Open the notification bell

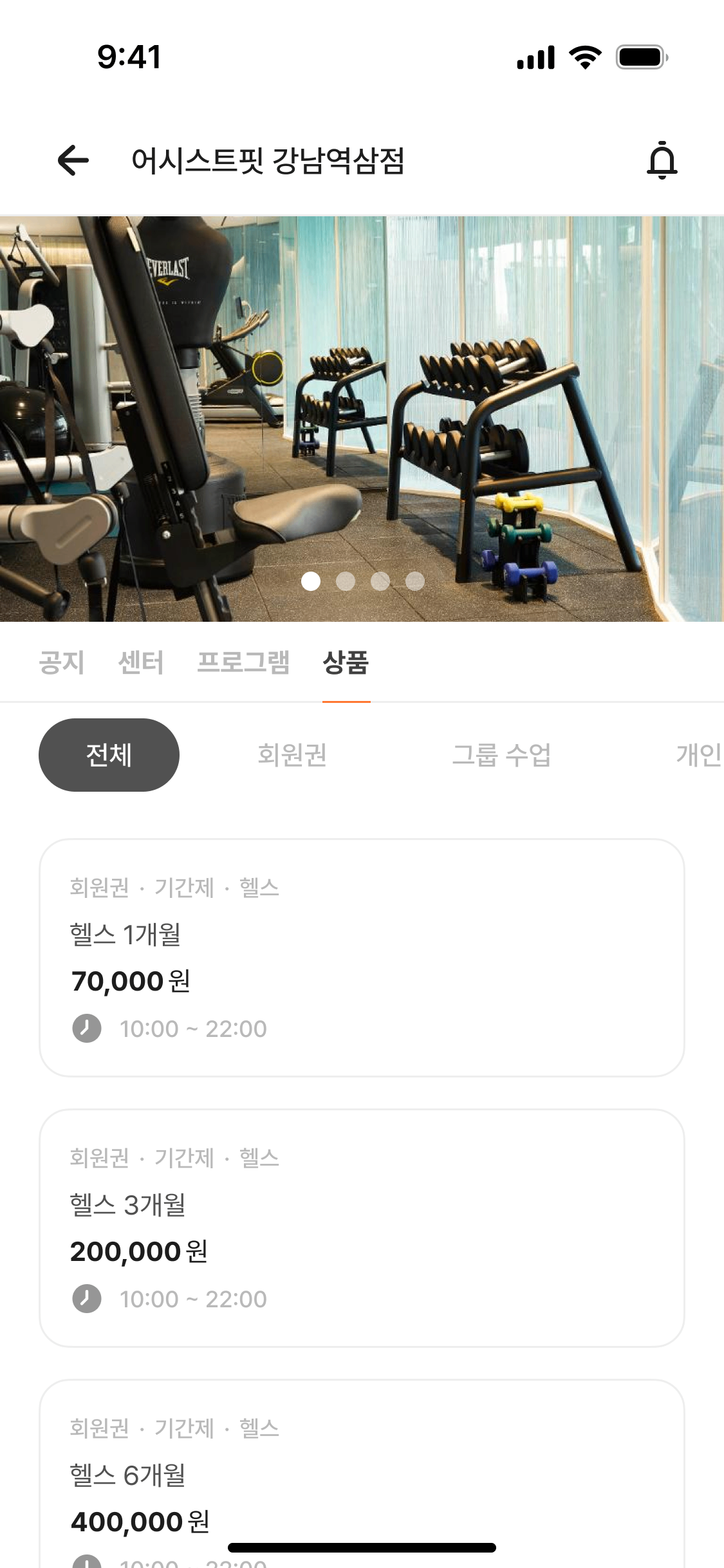pos(662,162)
